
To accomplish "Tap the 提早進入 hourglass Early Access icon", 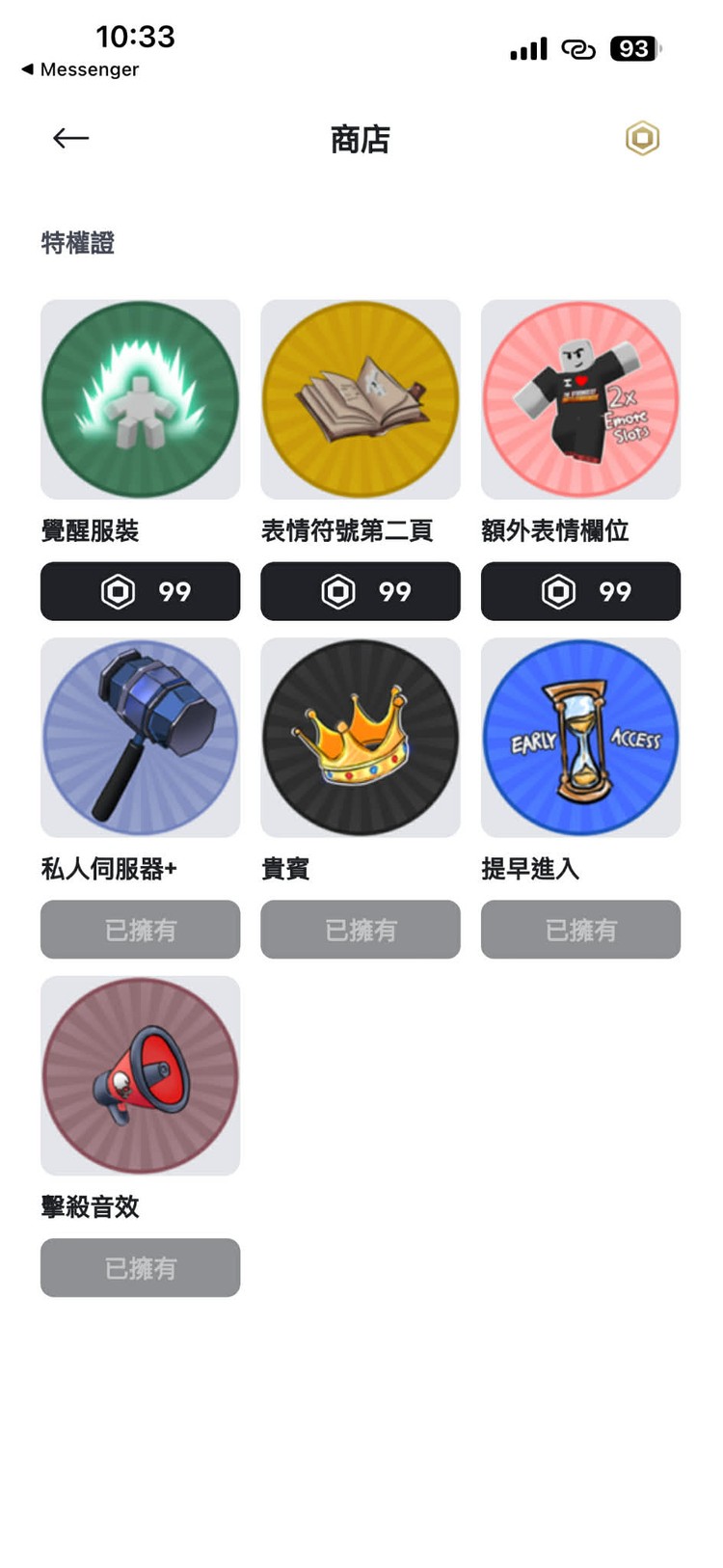I will pyautogui.click(x=579, y=738).
